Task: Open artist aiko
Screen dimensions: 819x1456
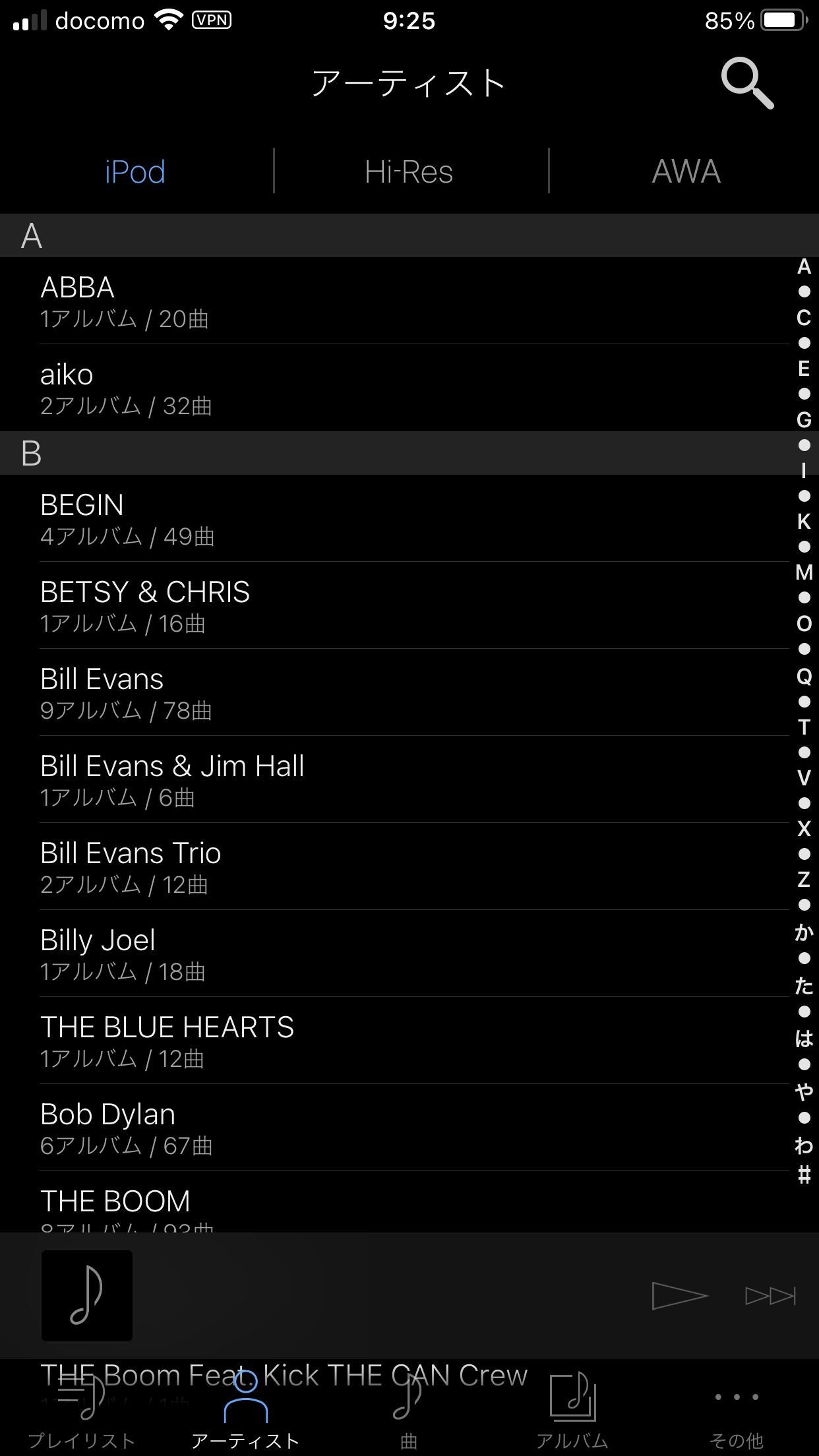Action: (x=409, y=388)
